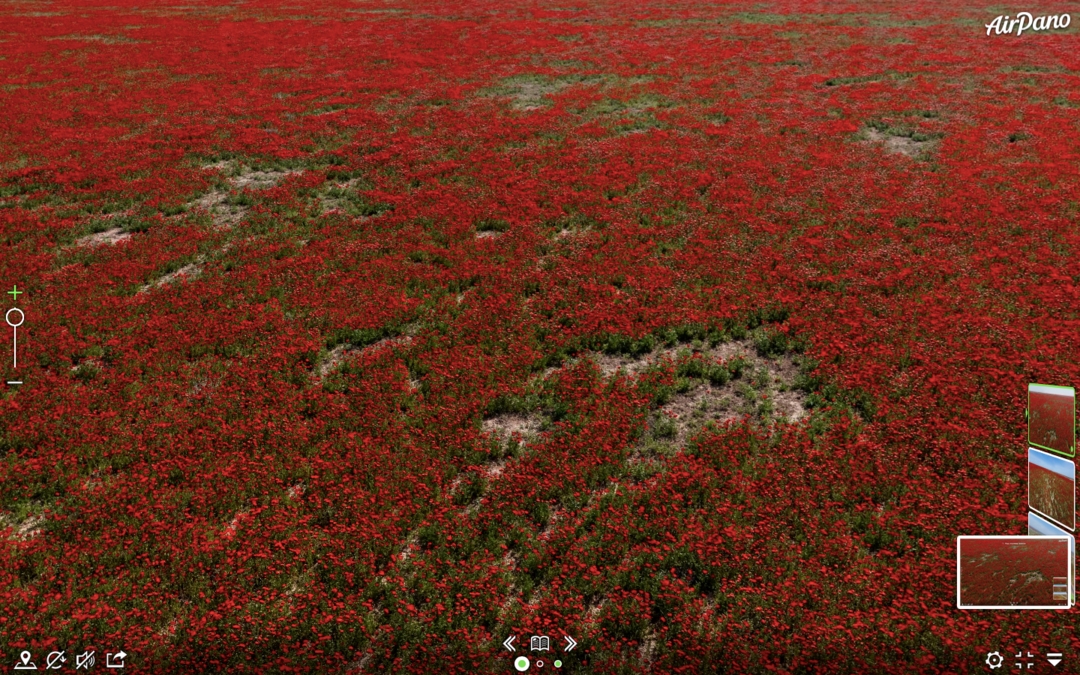Select the small hollow page indicator dot
Viewport: 1080px width, 675px height.
pyautogui.click(x=540, y=663)
